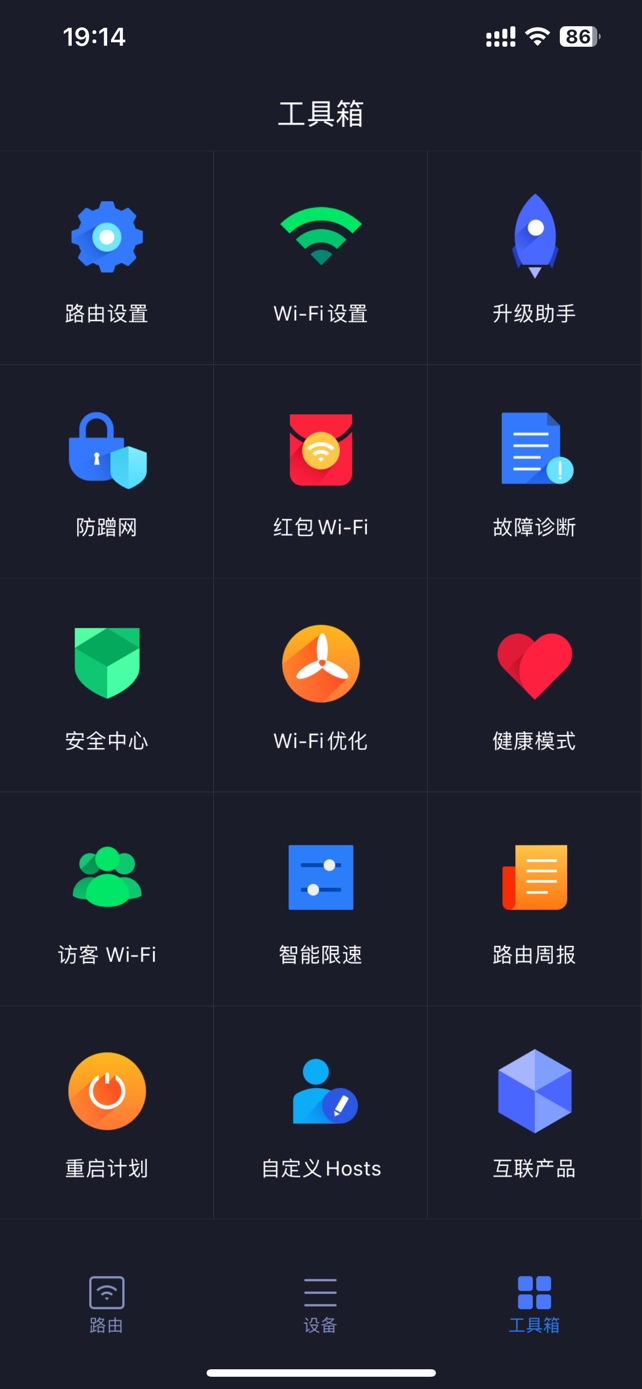Open 访客 Wi-Fi guest network
Image resolution: width=642 pixels, height=1389 pixels.
point(107,899)
